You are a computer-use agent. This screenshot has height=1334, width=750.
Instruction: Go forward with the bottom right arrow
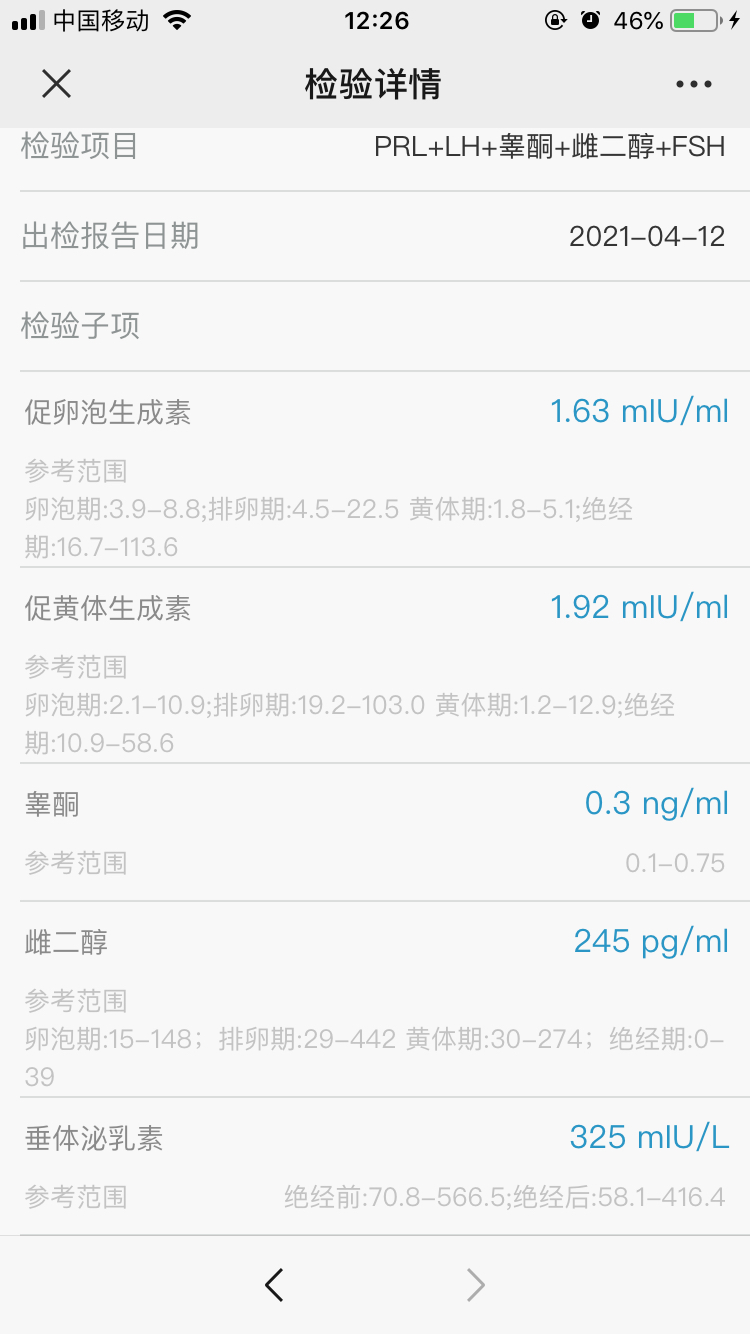(476, 1285)
